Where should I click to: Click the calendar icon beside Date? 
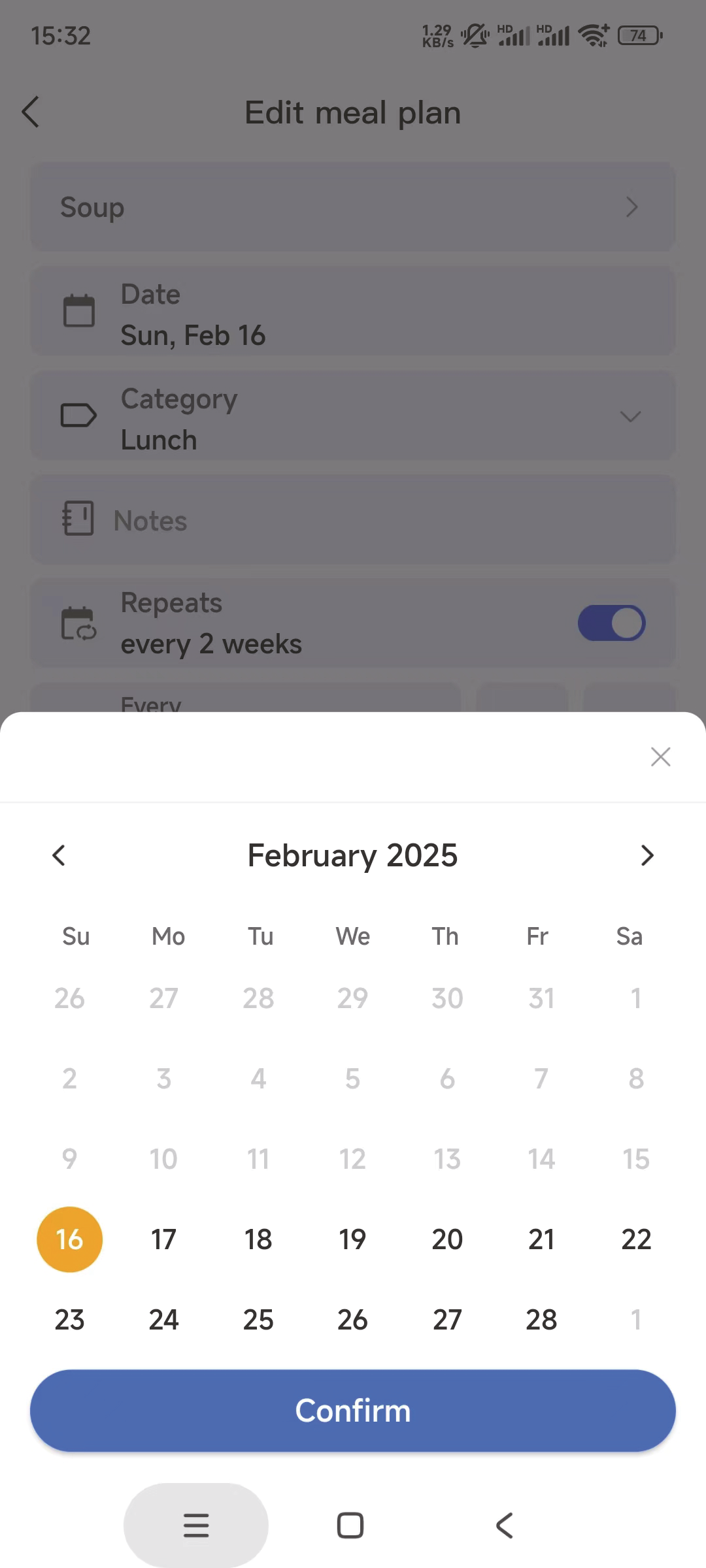coord(80,312)
